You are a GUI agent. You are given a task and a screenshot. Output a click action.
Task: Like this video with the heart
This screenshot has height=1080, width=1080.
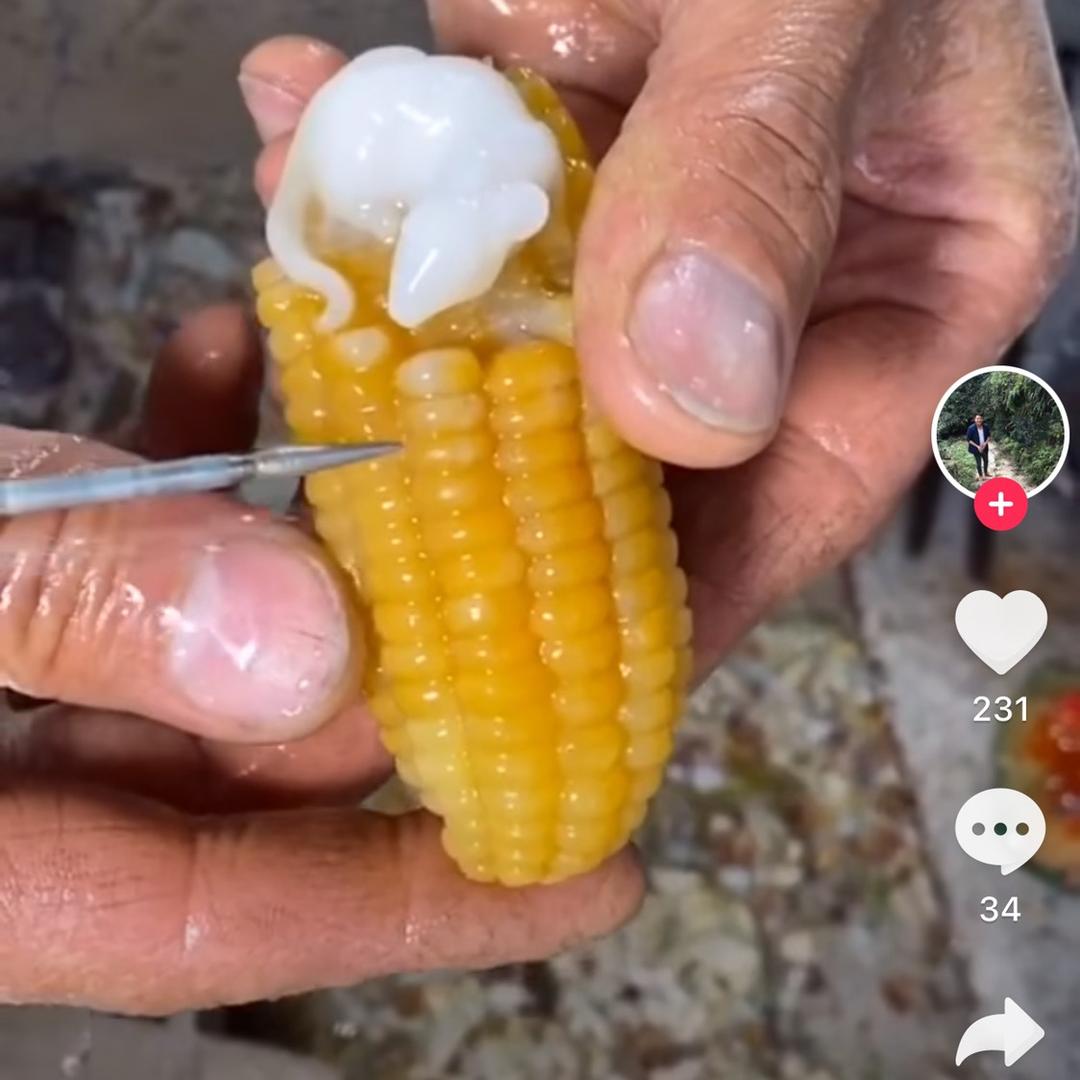[x=1000, y=629]
